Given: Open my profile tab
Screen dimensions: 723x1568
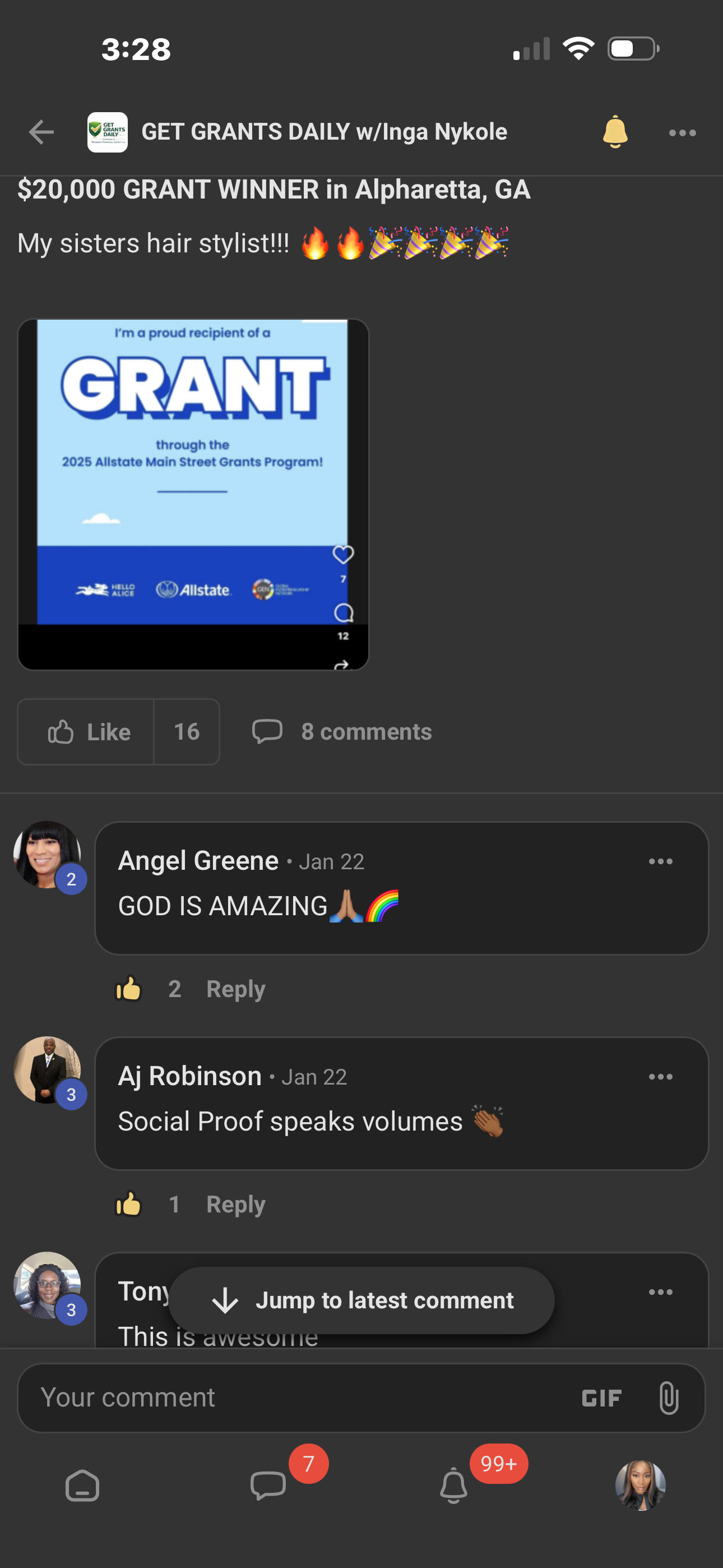Looking at the screenshot, I should click(640, 1485).
